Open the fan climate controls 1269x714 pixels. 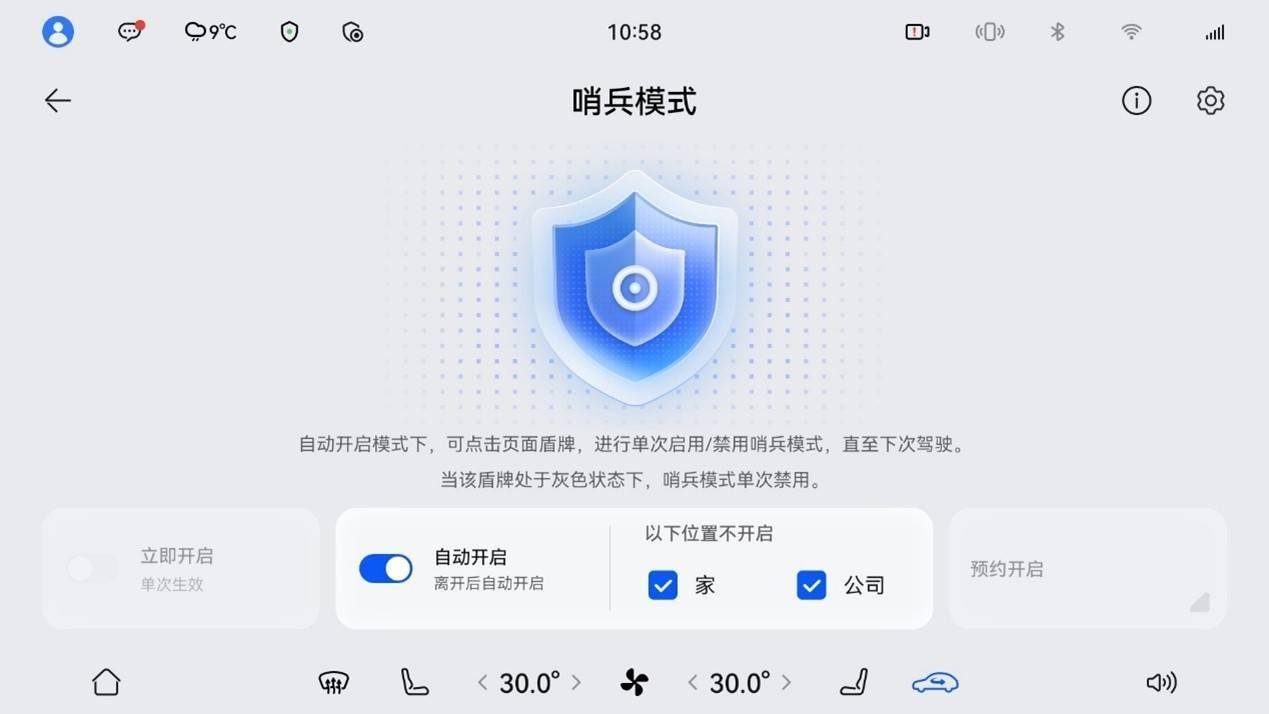[x=634, y=682]
